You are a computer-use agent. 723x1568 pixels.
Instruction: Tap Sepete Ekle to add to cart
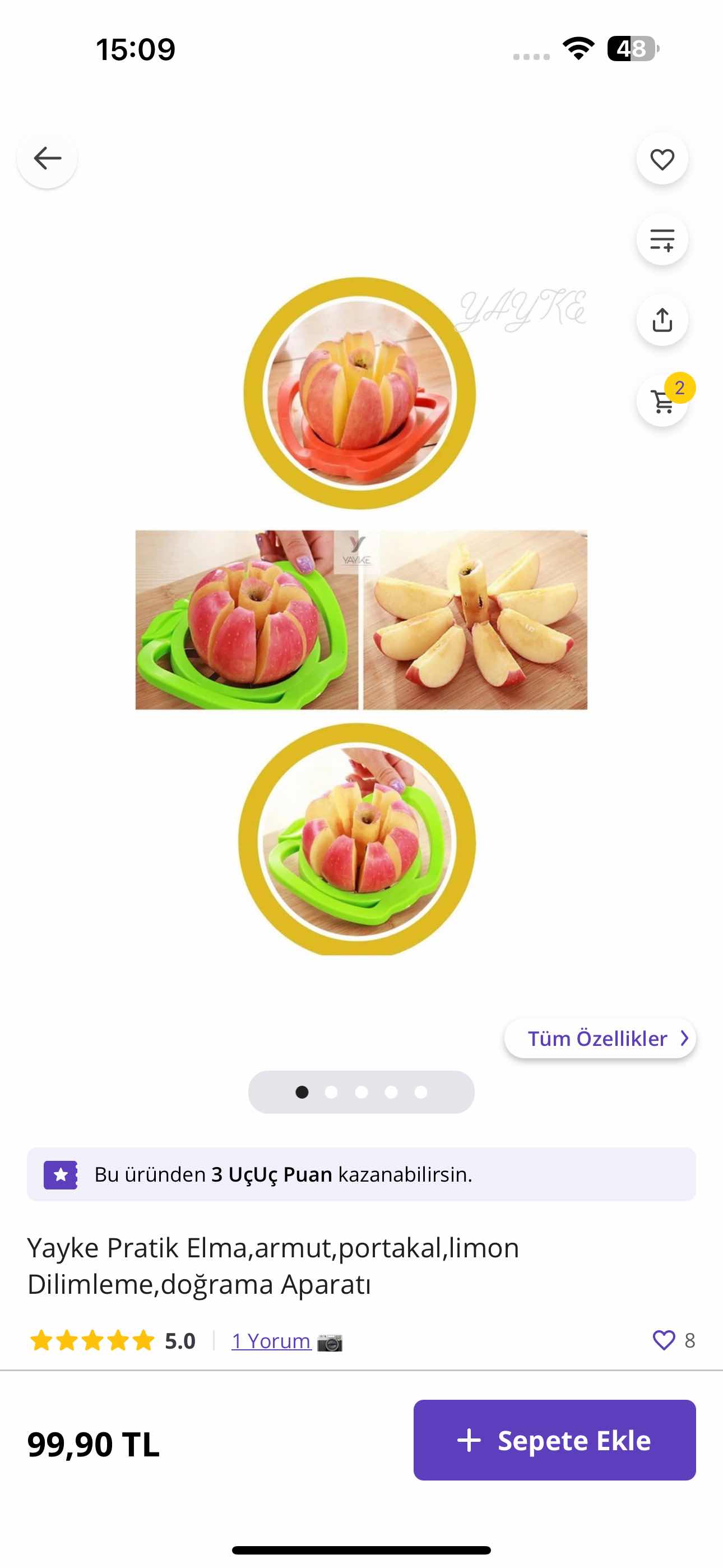click(x=554, y=1440)
